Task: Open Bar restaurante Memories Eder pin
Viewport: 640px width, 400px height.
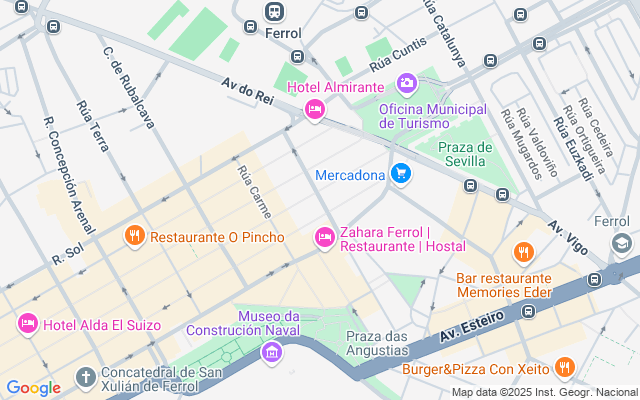Action: pyautogui.click(x=522, y=252)
